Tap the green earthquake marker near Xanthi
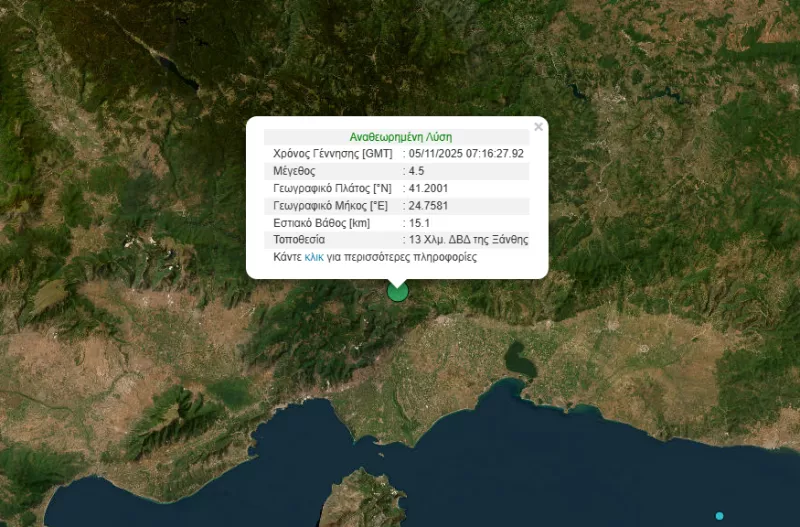The image size is (800, 527). 398,291
